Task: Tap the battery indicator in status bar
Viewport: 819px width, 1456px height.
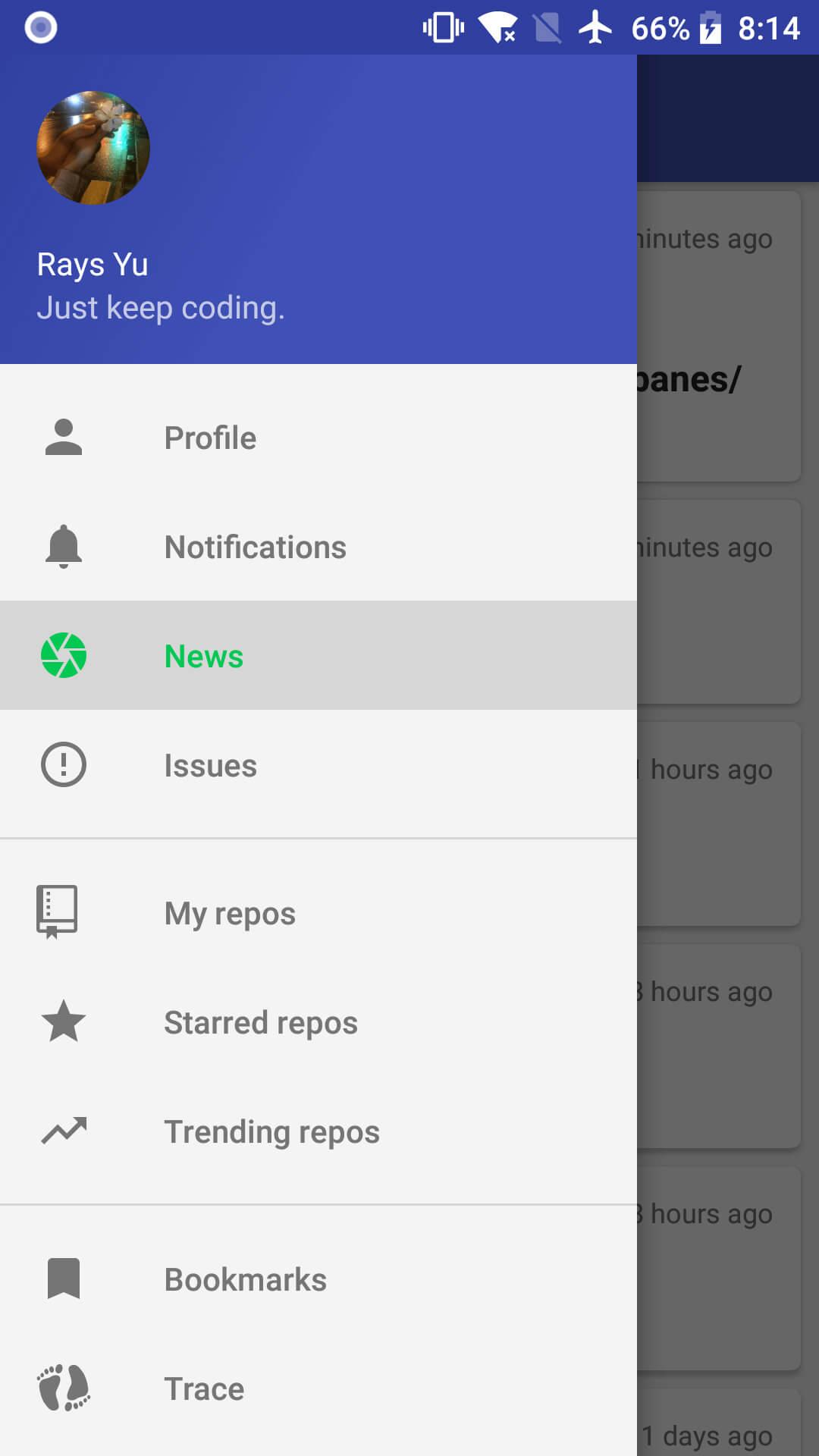Action: coord(710,27)
